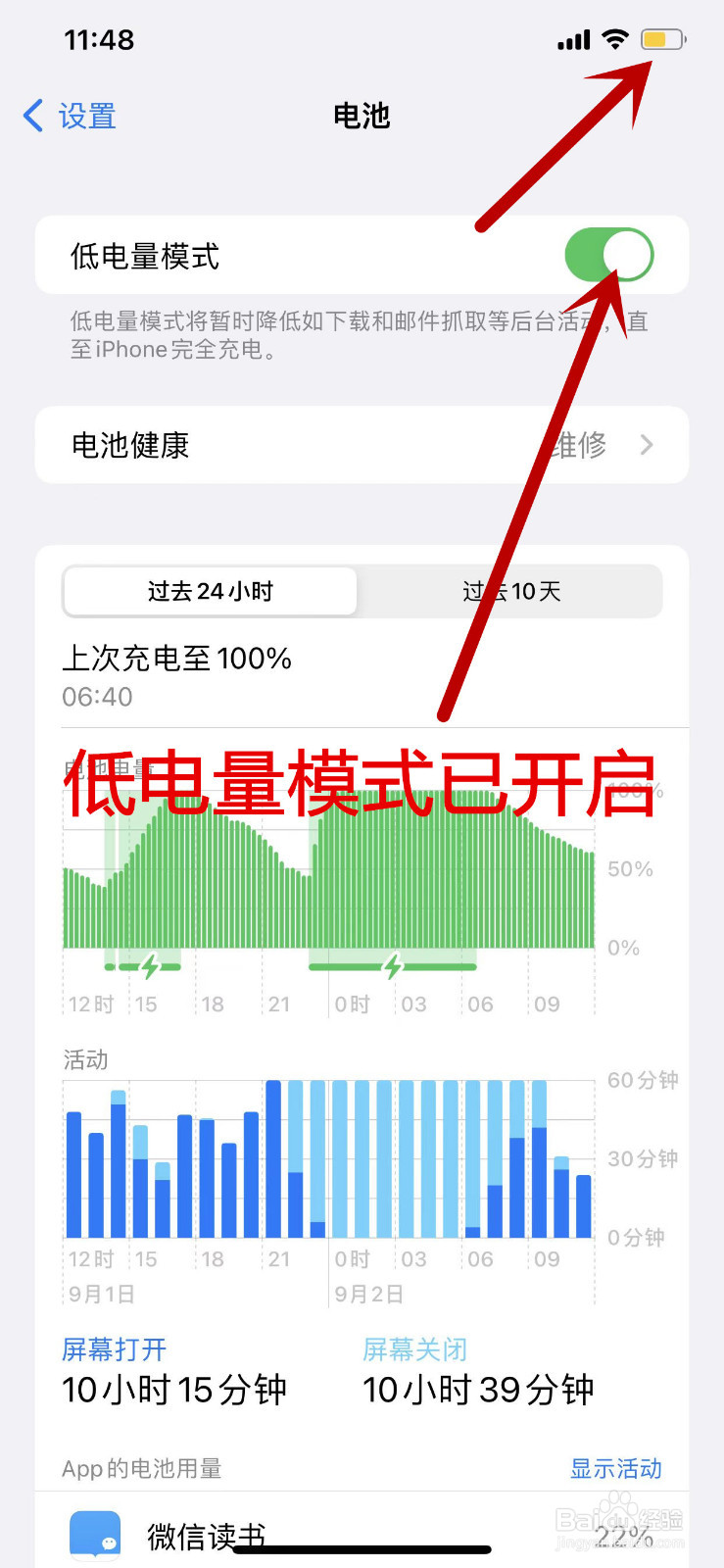Tap the lightning icon near 0时 on the chart
724x1568 pixels.
point(392,965)
